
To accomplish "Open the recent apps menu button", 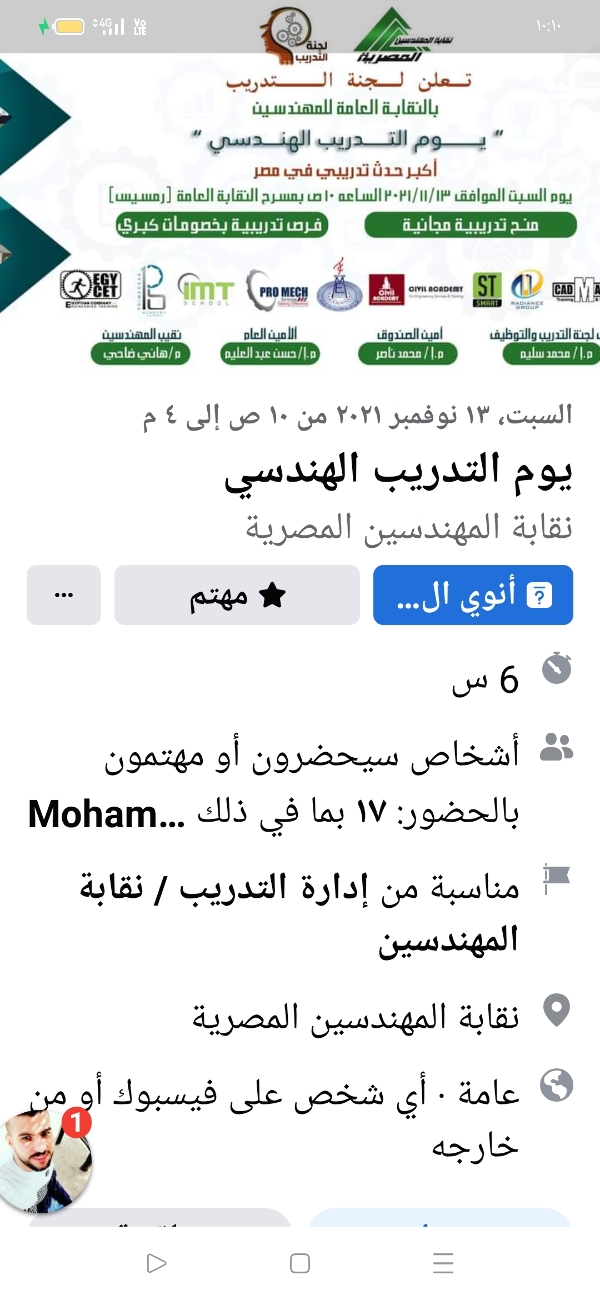I will pos(444,1263).
